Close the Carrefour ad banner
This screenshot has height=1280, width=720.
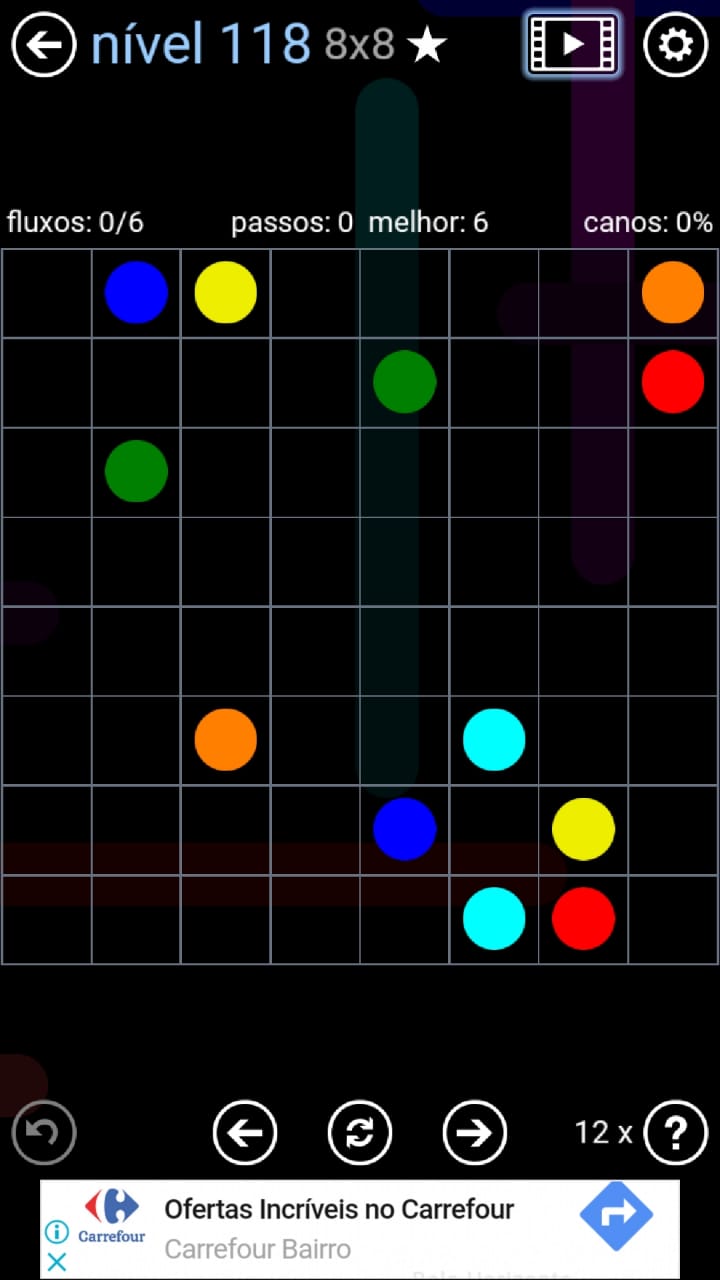tap(57, 1262)
